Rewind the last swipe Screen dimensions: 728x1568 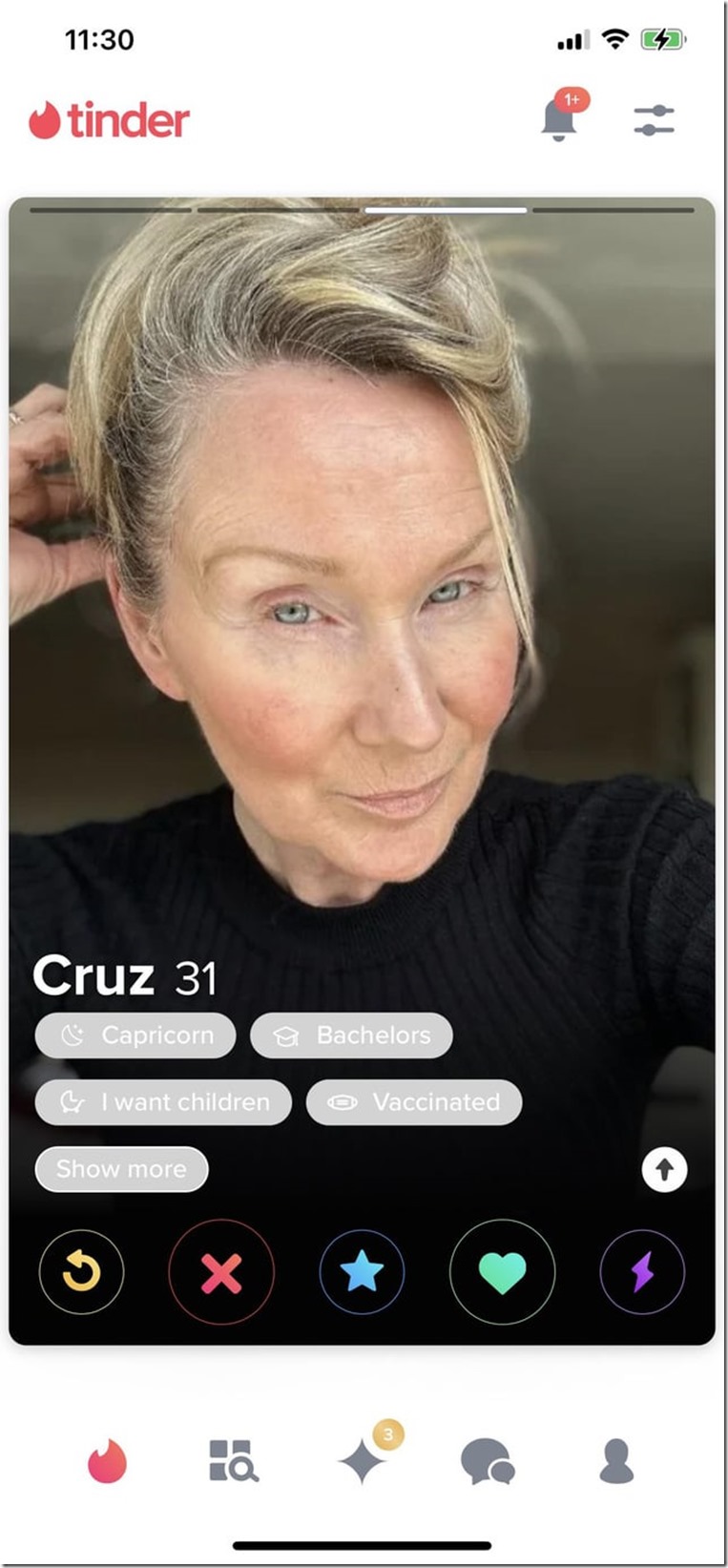[x=82, y=1271]
